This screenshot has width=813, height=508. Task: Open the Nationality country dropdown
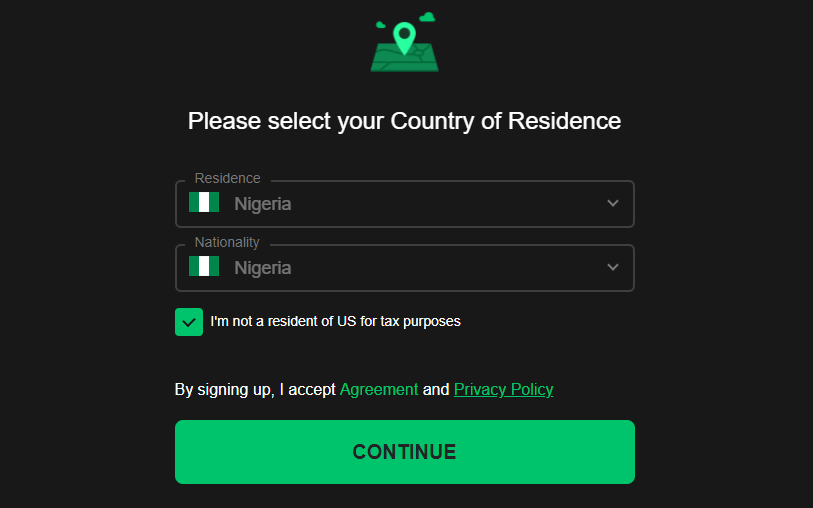coord(404,268)
